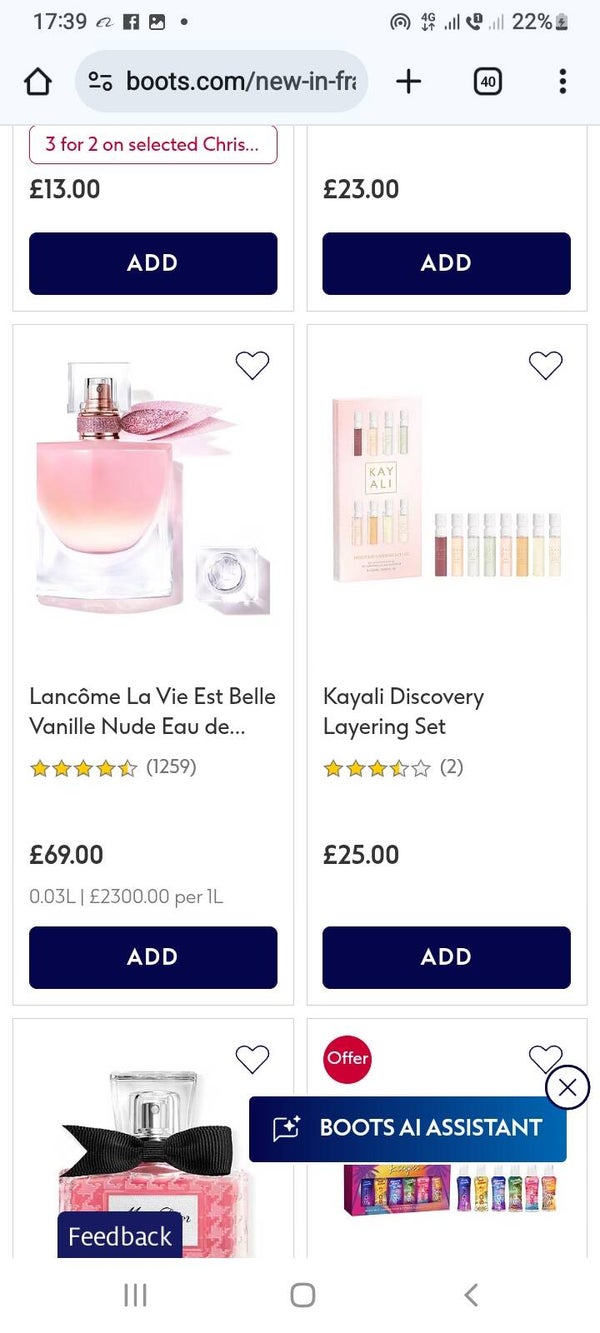Add the £23.00 item to basket
Viewport: 600px width, 1333px height.
click(x=446, y=263)
